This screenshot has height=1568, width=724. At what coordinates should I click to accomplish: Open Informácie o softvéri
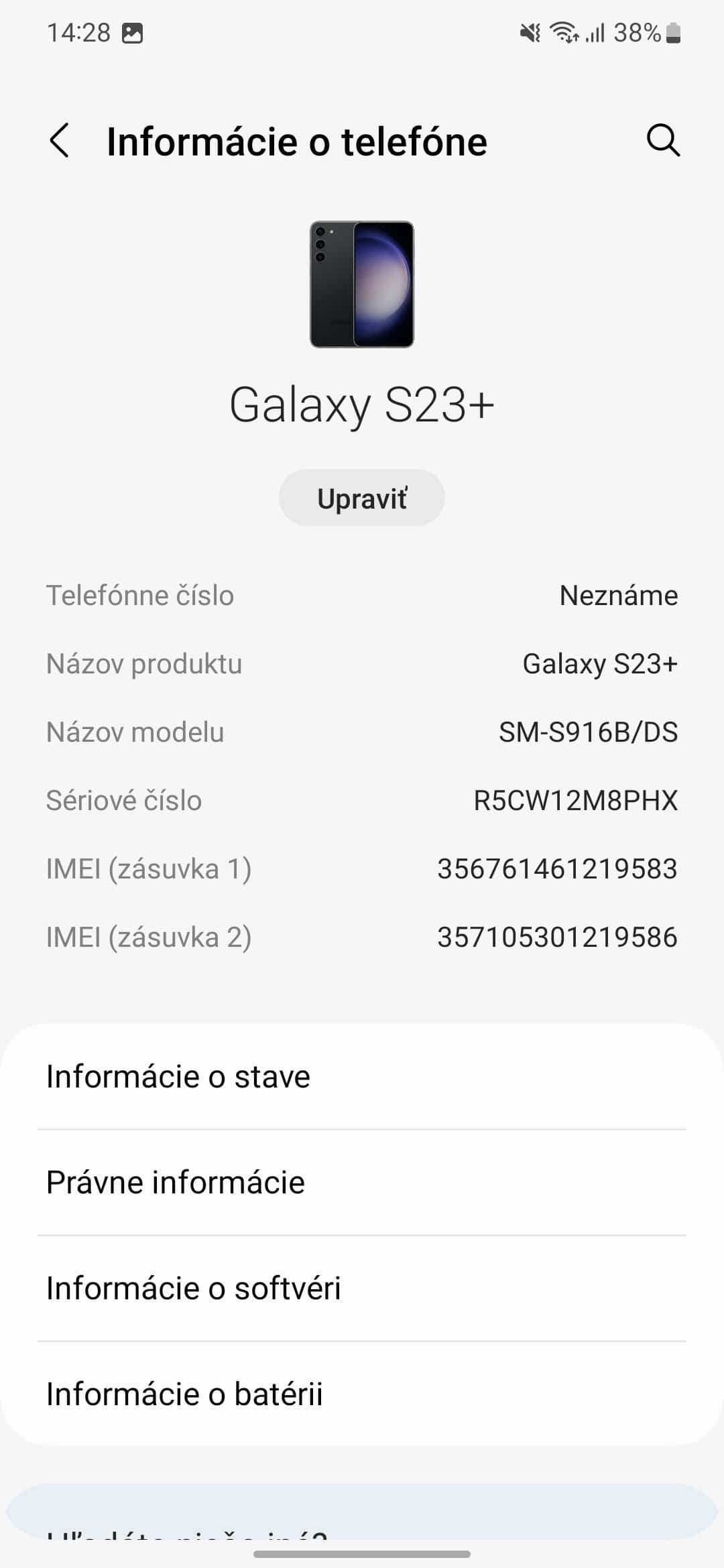pyautogui.click(x=362, y=1288)
